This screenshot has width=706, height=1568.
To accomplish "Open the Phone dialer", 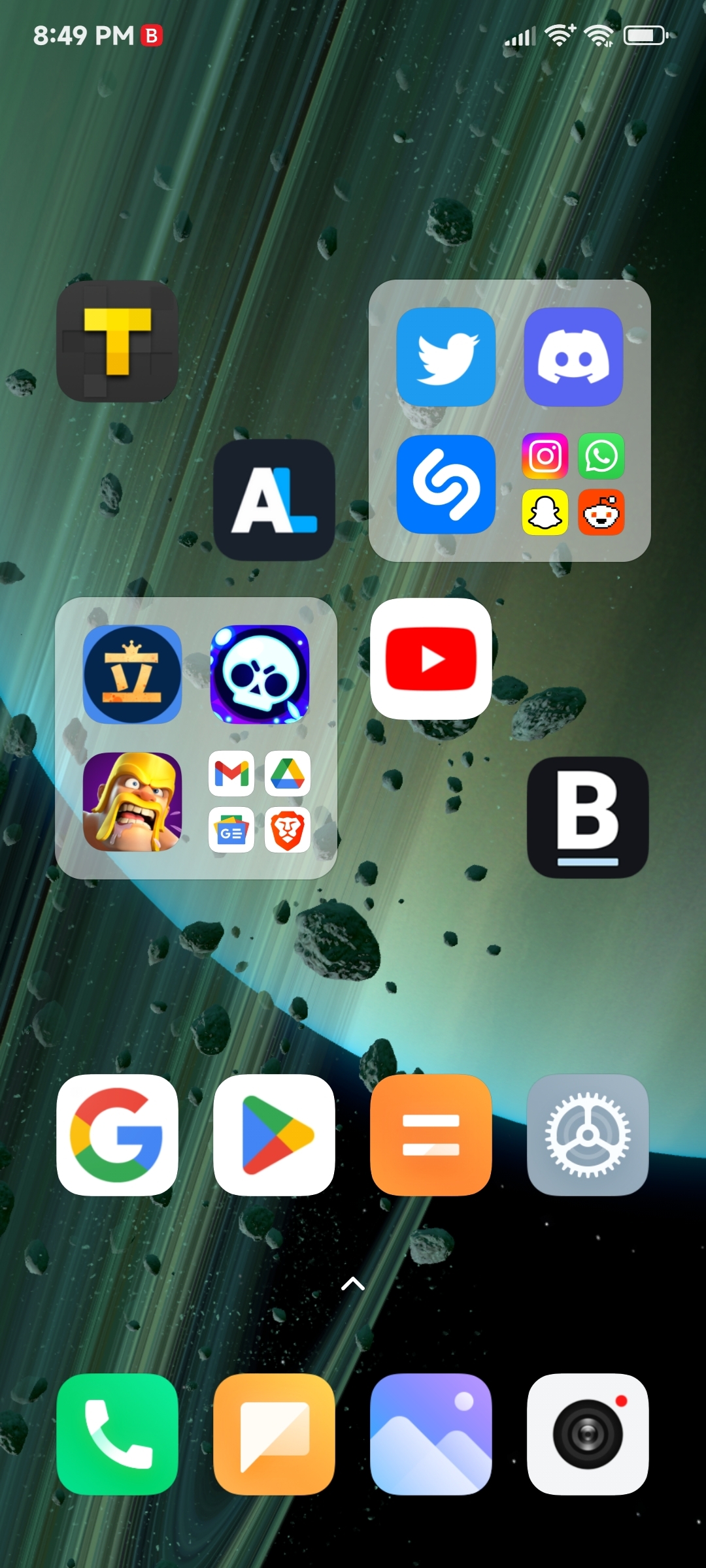I will coord(117,1434).
